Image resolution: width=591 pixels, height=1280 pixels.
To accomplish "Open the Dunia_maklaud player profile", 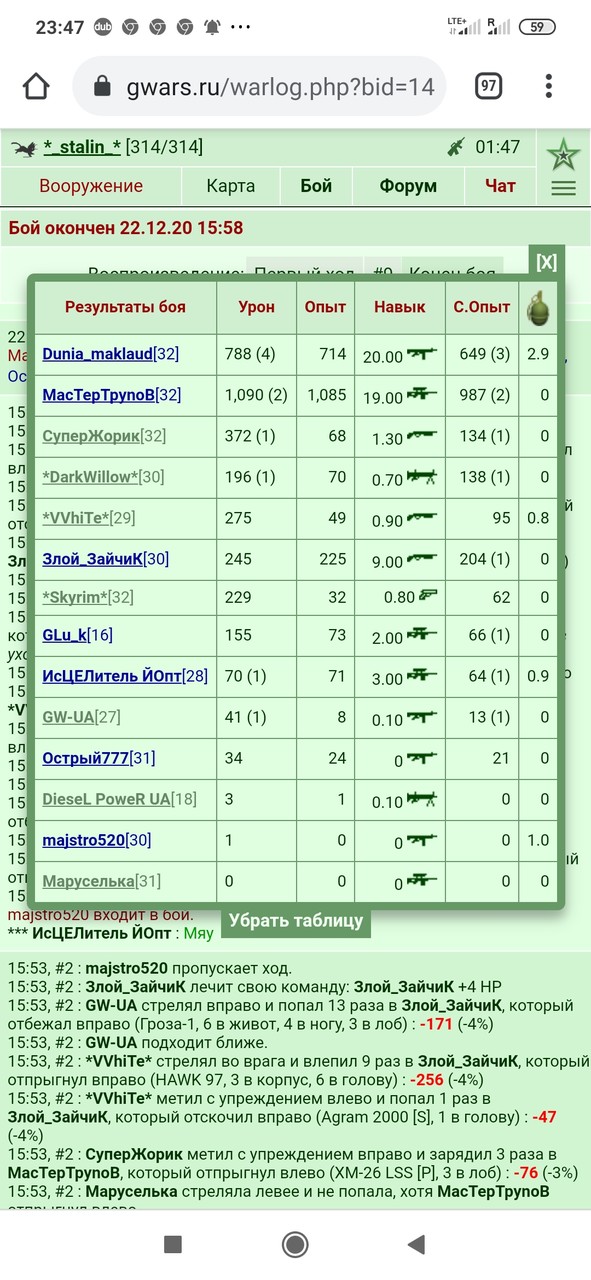I will point(98,354).
